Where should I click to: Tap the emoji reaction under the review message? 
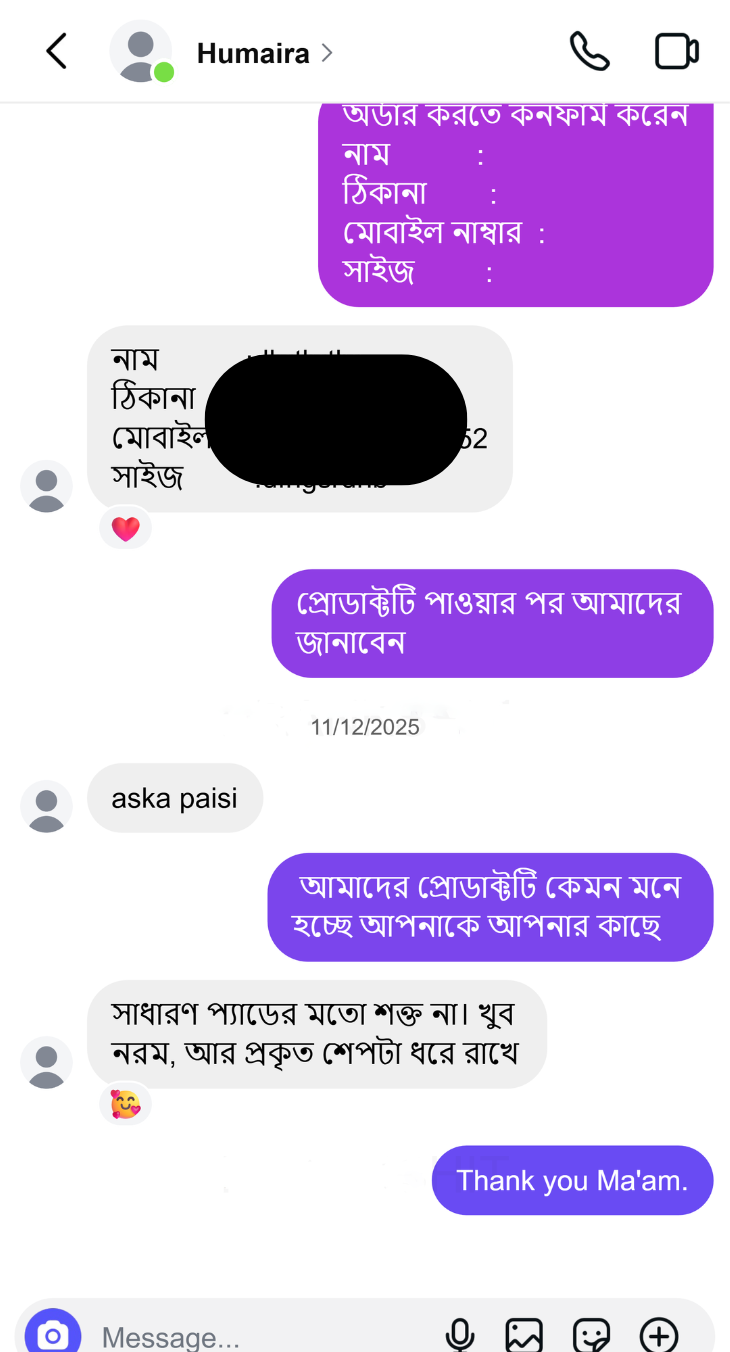coord(125,1104)
